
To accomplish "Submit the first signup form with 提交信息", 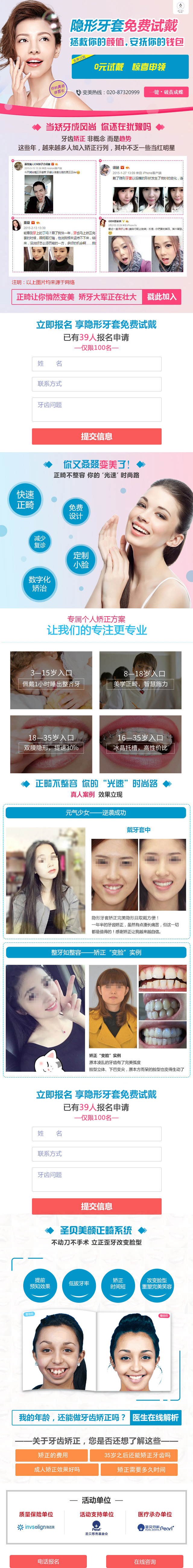I will point(96,436).
